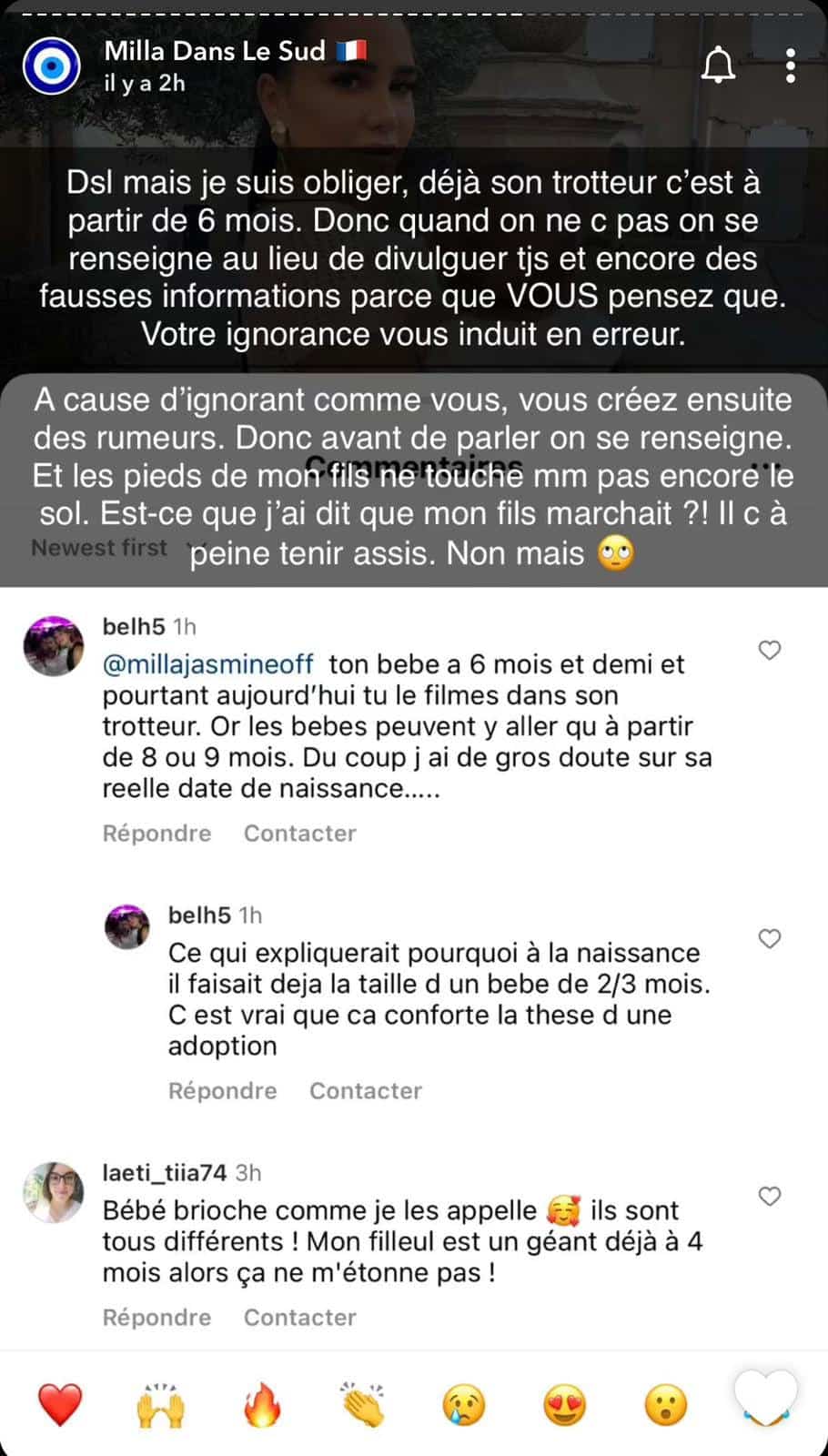Like laeti_tiia74's bébé brioche comment
Viewport: 828px width, 1456px height.
point(769,1197)
